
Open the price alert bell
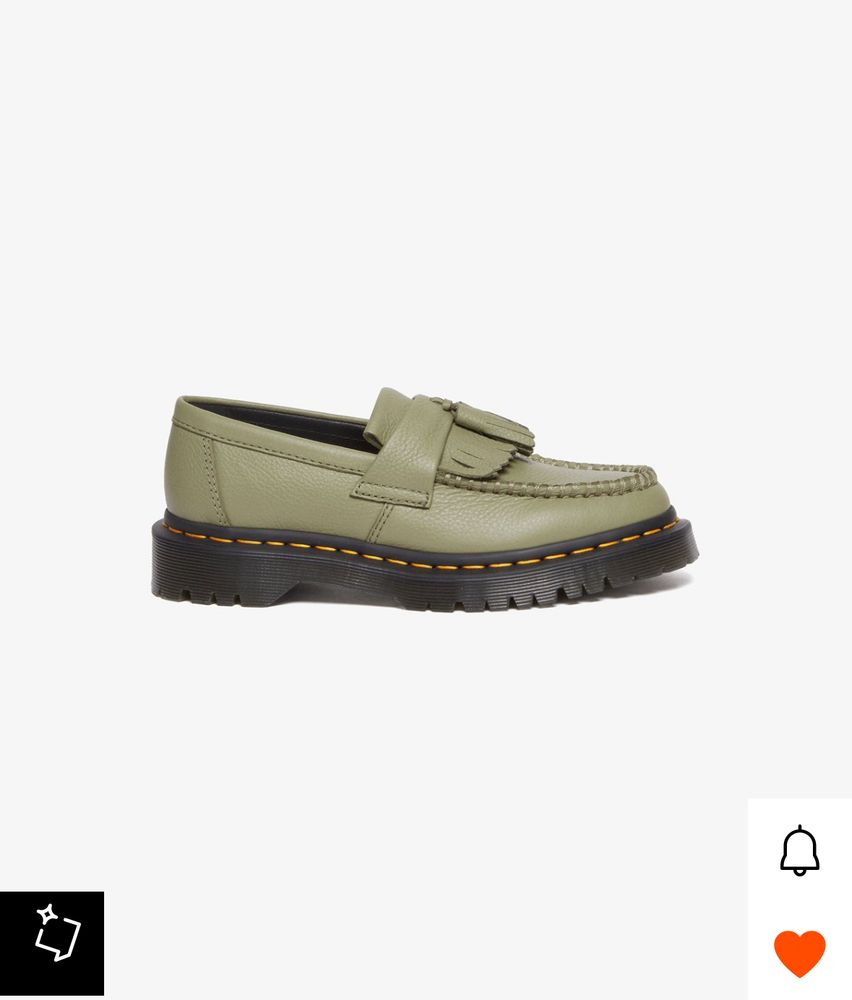(x=799, y=851)
